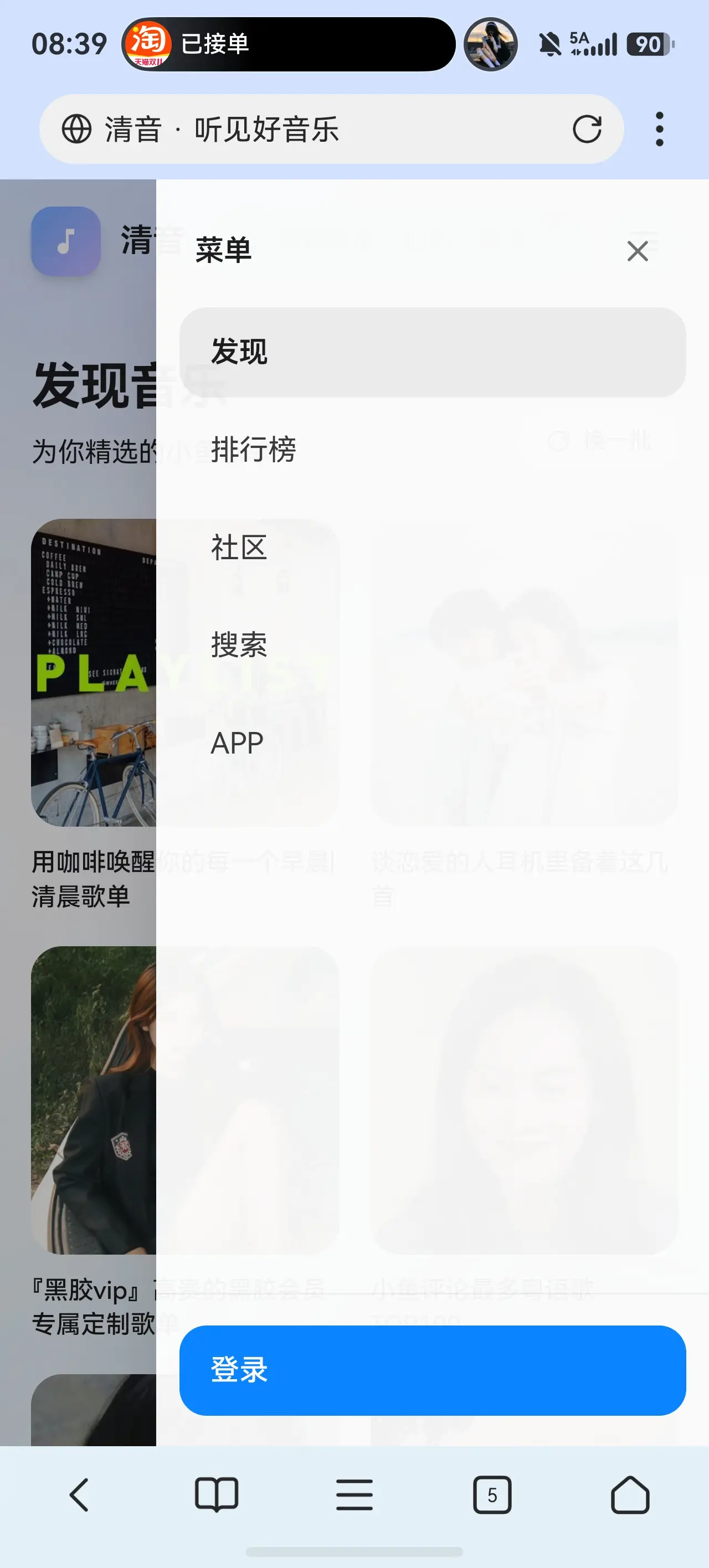The image size is (709, 1568).
Task: Go to the browser home page
Action: click(630, 1494)
